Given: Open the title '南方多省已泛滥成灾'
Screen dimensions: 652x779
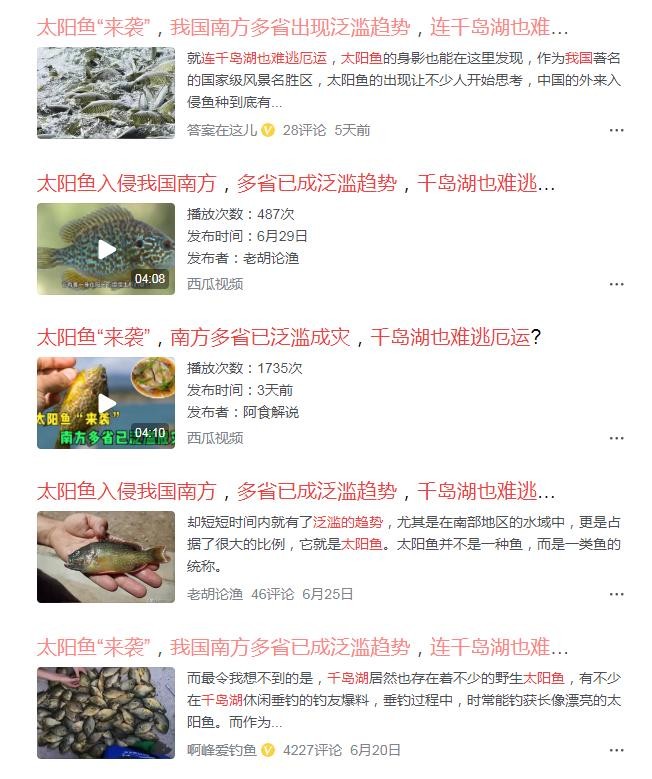Looking at the screenshot, I should click(288, 337).
